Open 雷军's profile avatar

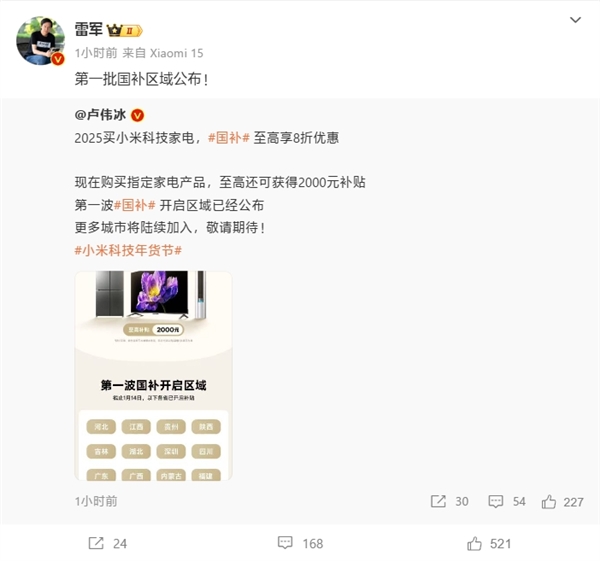[x=38, y=39]
